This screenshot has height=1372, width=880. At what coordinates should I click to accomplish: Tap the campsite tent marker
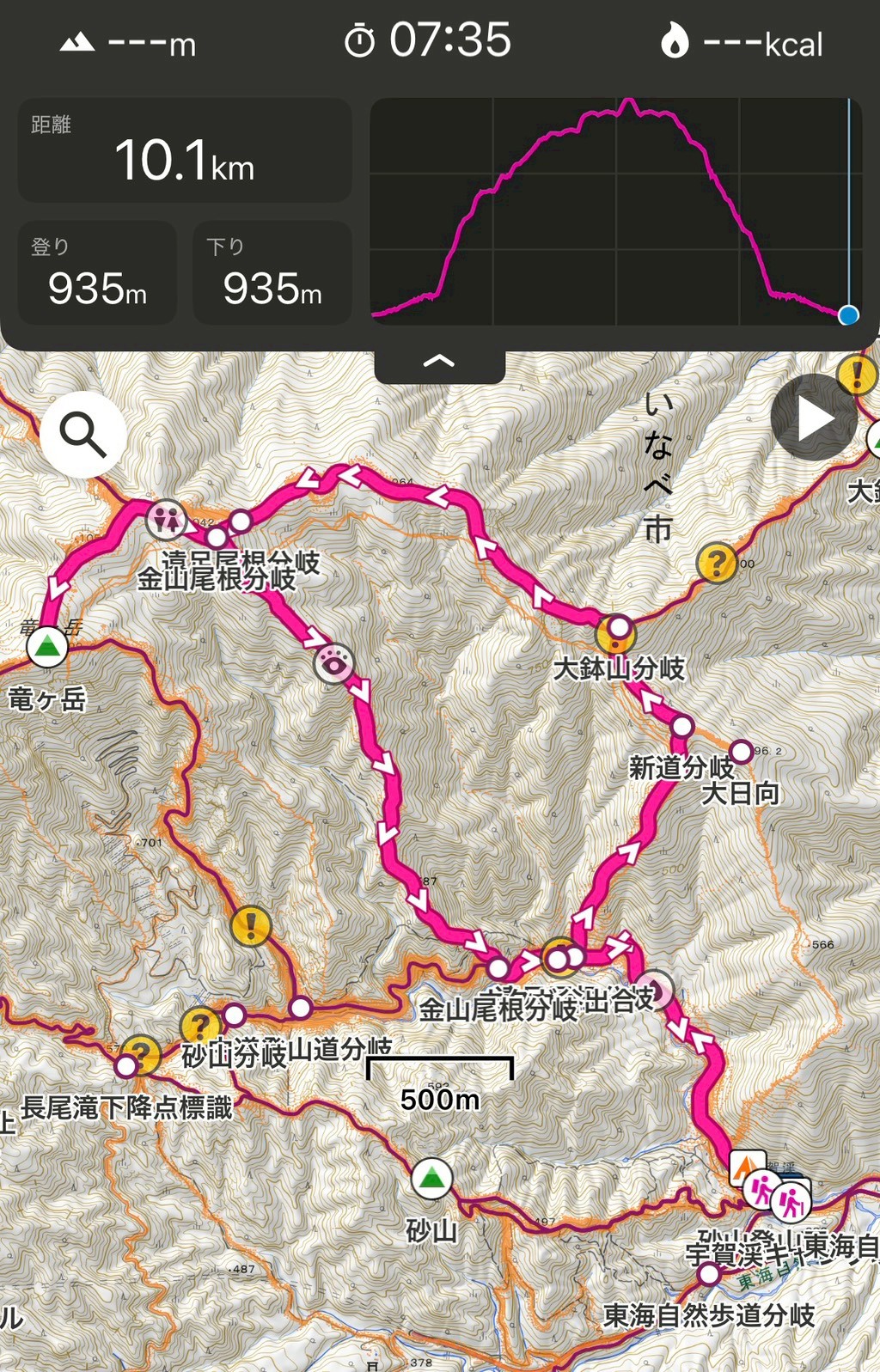(746, 1168)
